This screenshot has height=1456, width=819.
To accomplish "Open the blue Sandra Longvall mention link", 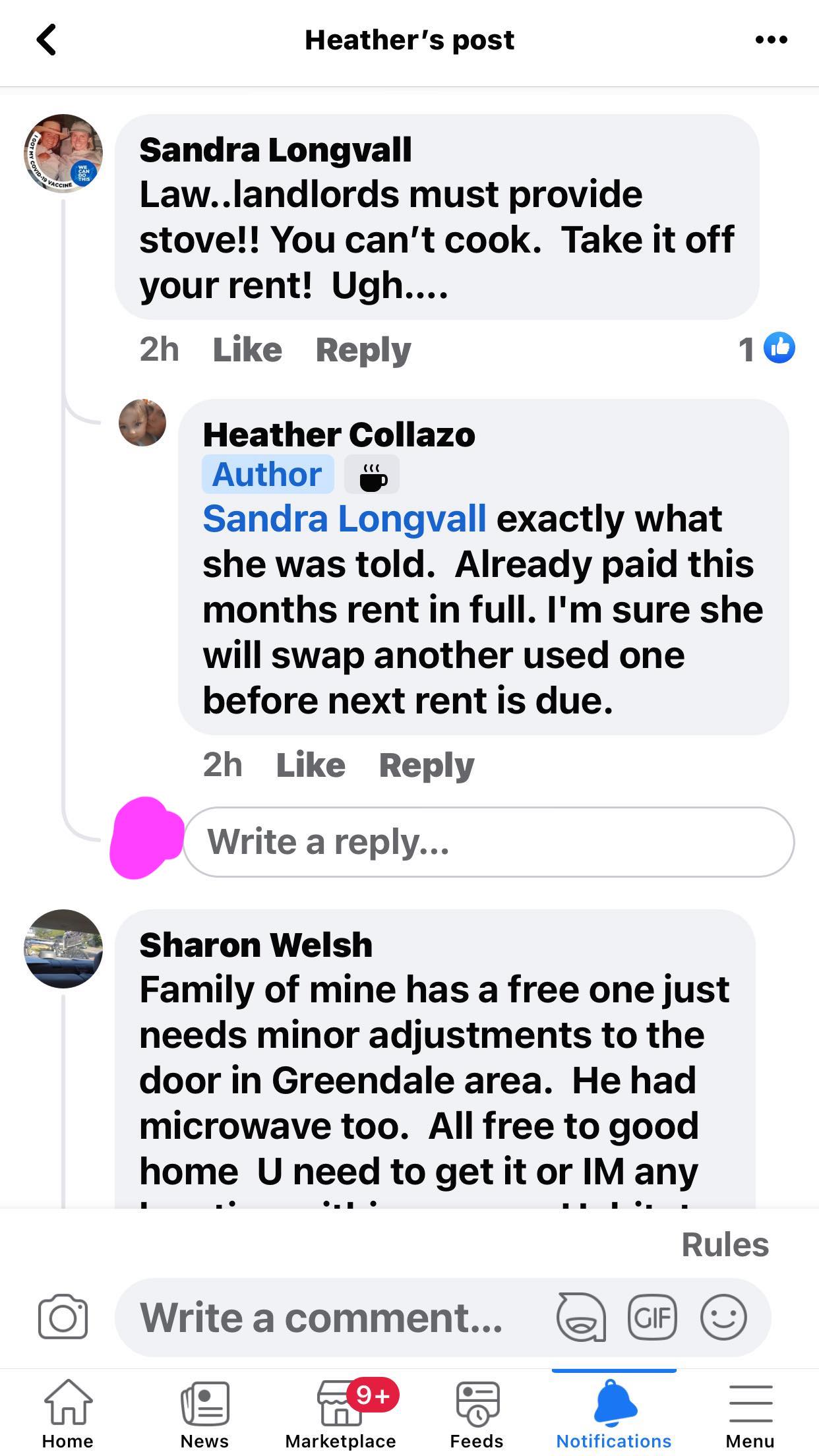I will point(344,518).
